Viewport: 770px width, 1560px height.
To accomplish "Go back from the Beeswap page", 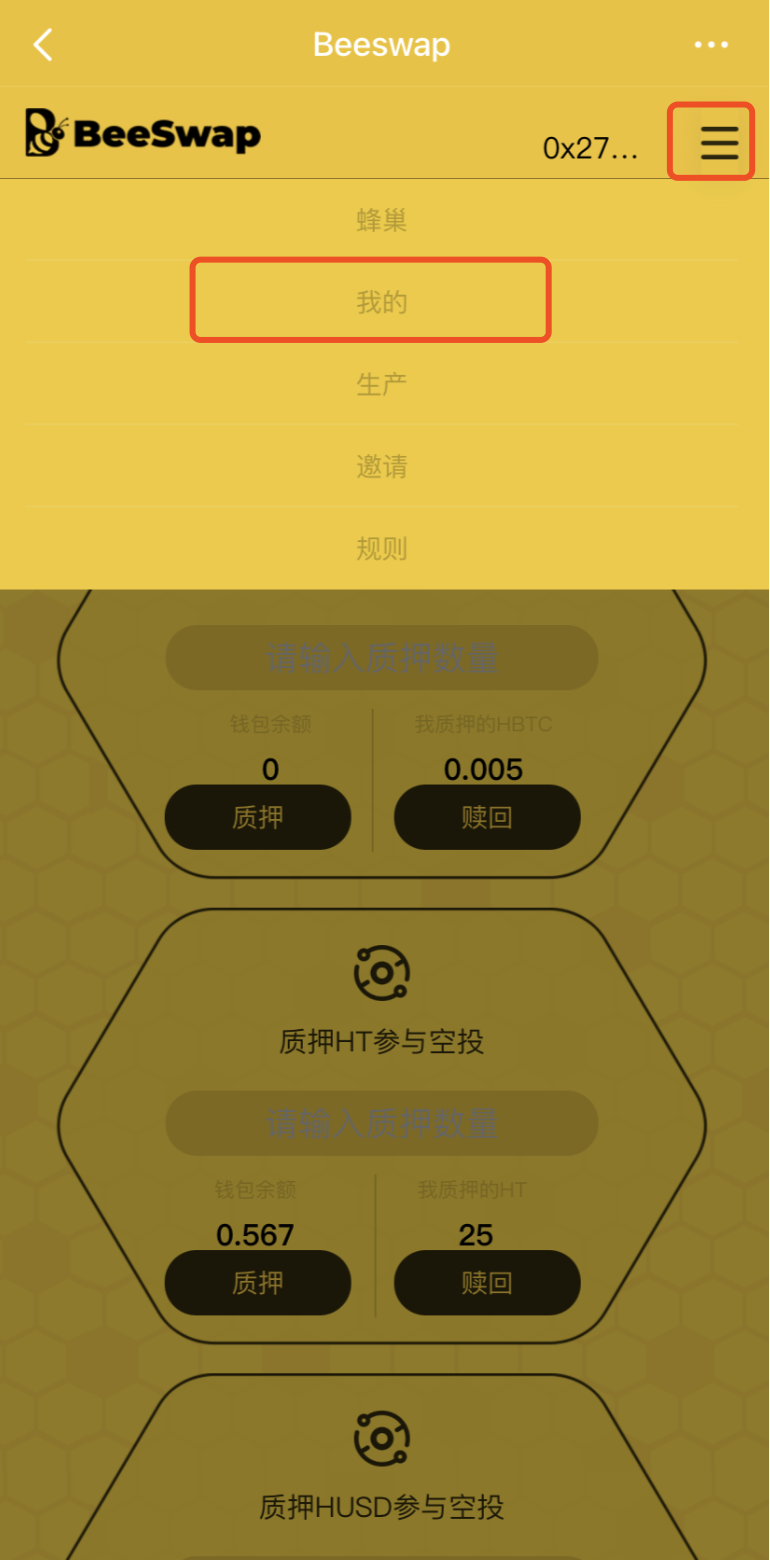I will coord(42,45).
